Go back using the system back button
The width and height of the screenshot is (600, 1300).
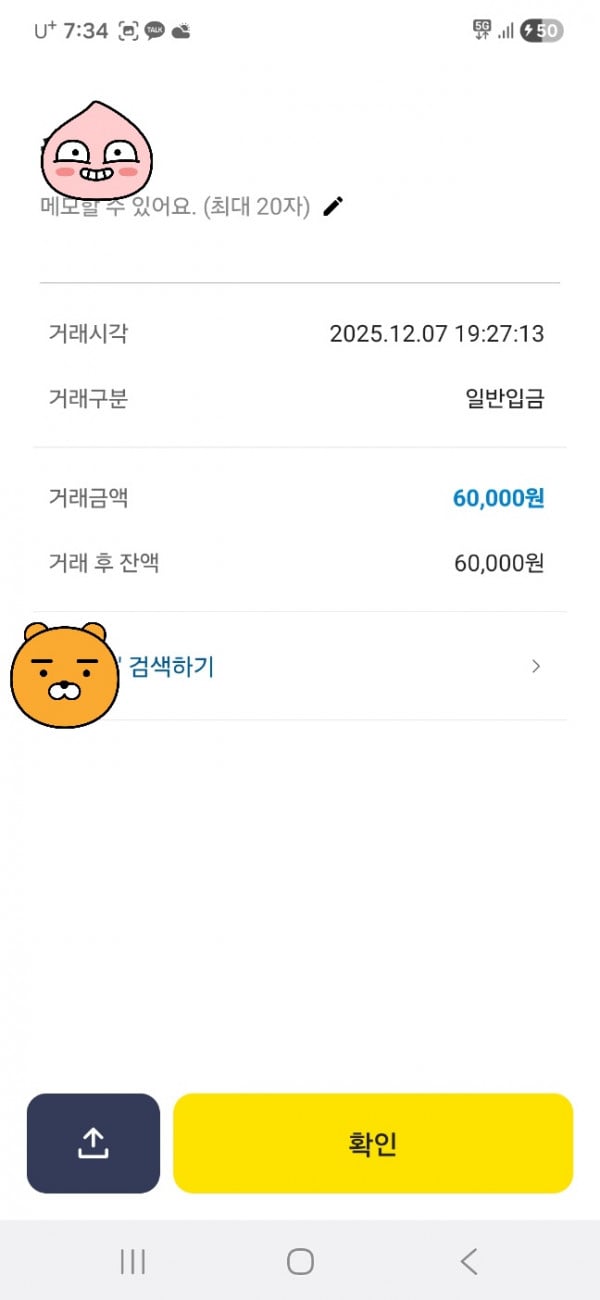pos(468,1261)
